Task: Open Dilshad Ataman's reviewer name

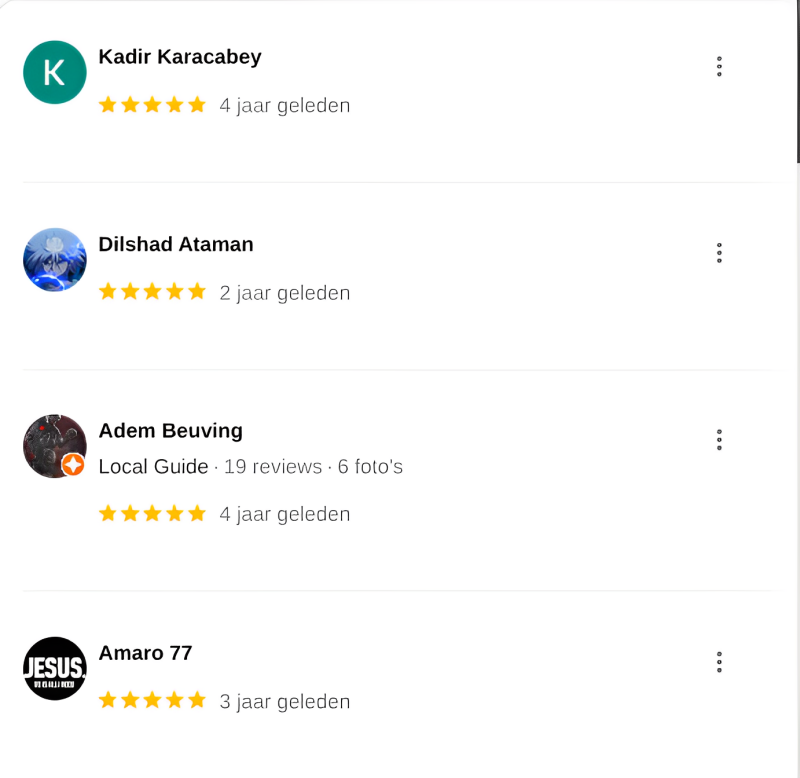Action: (x=176, y=244)
